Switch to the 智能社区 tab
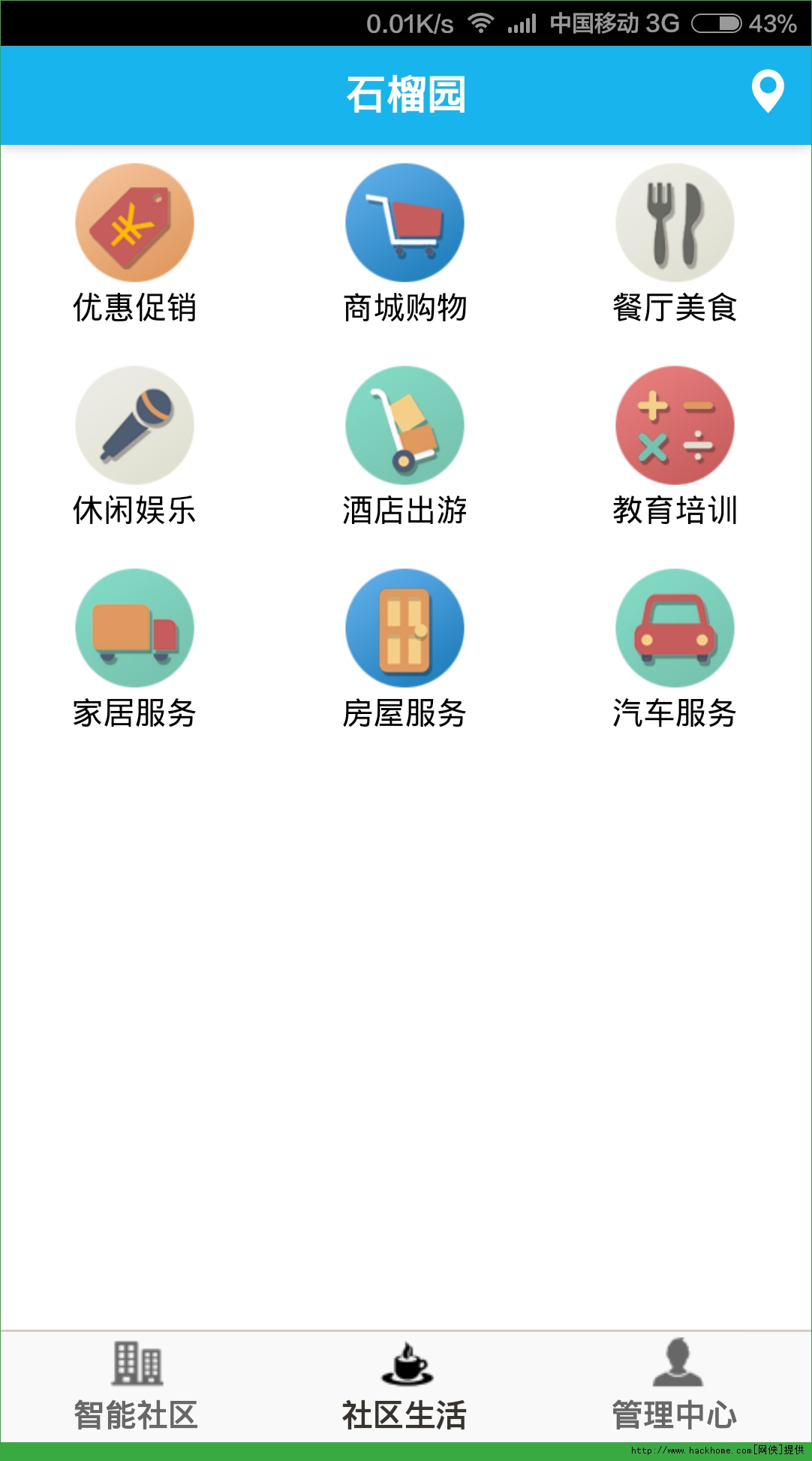812x1461 pixels. pos(136,1386)
